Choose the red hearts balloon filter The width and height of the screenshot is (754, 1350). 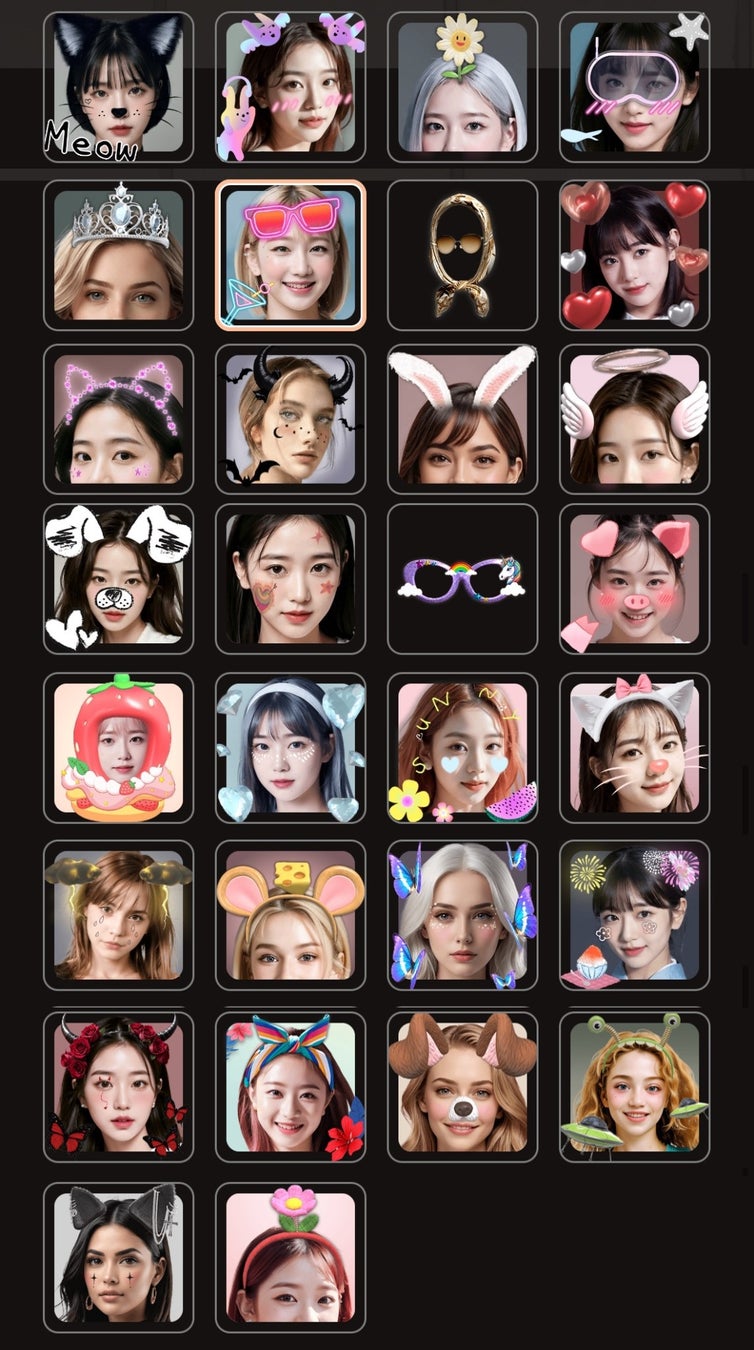(x=634, y=255)
